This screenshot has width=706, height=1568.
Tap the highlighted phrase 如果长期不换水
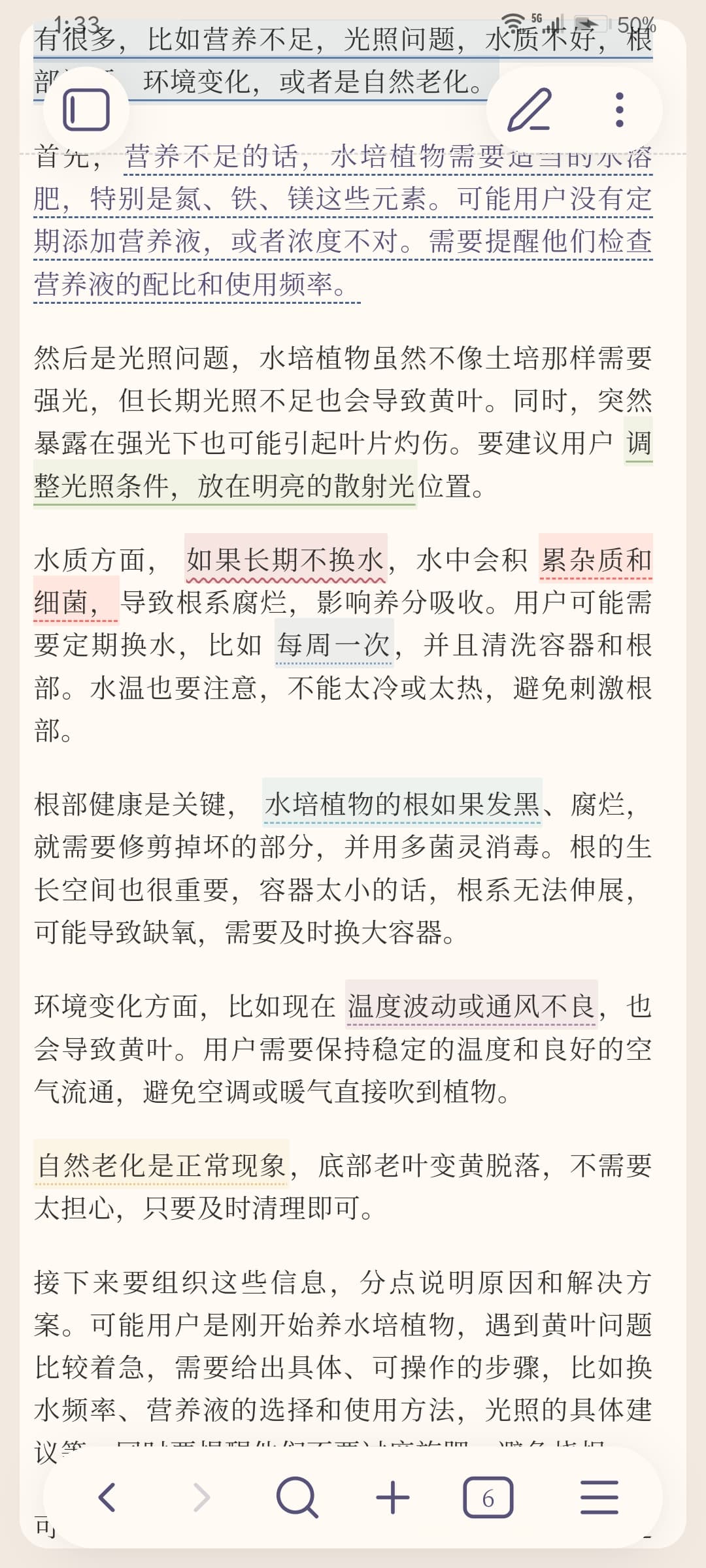[x=286, y=560]
